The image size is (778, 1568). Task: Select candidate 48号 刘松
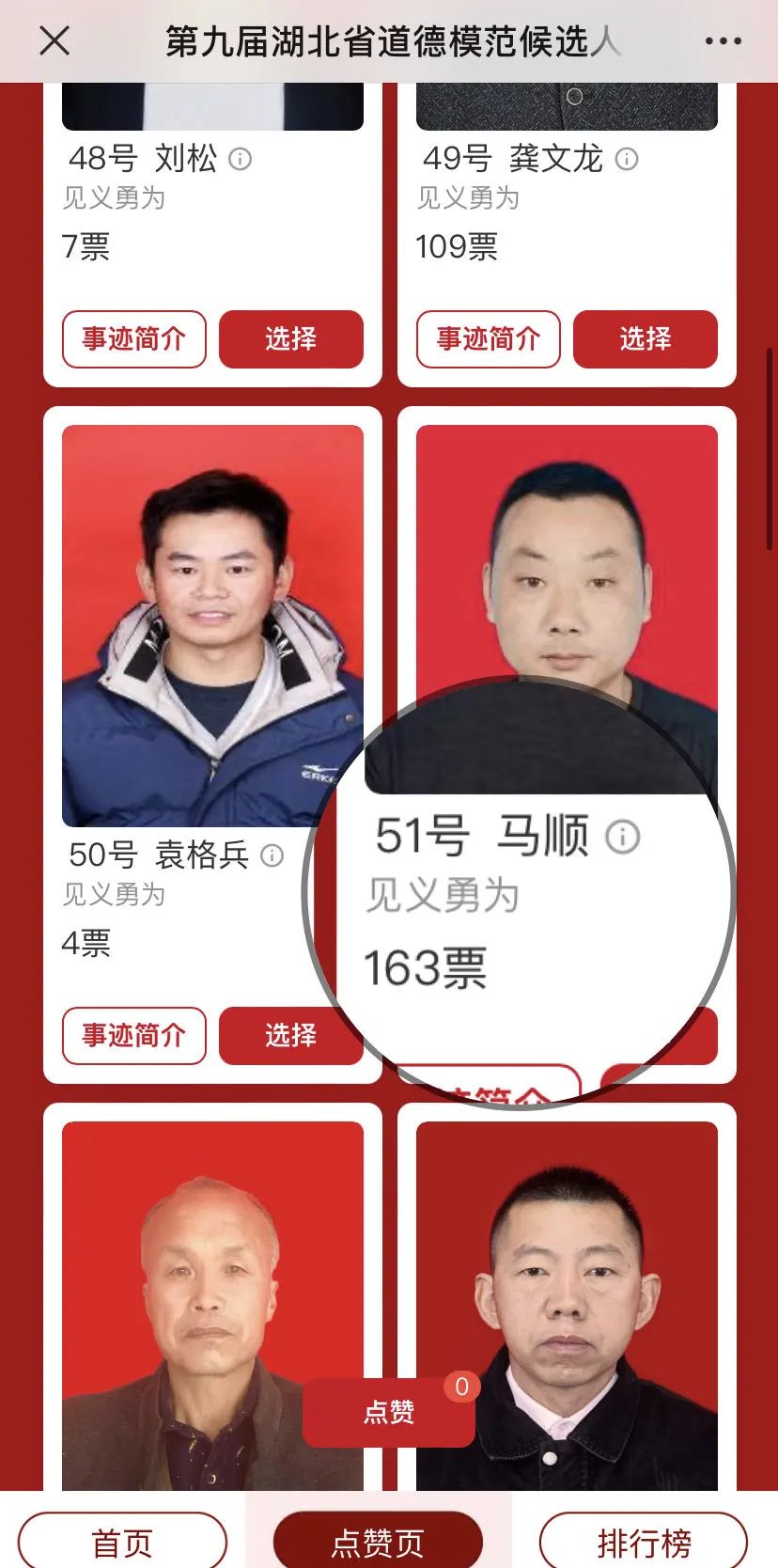(x=290, y=338)
